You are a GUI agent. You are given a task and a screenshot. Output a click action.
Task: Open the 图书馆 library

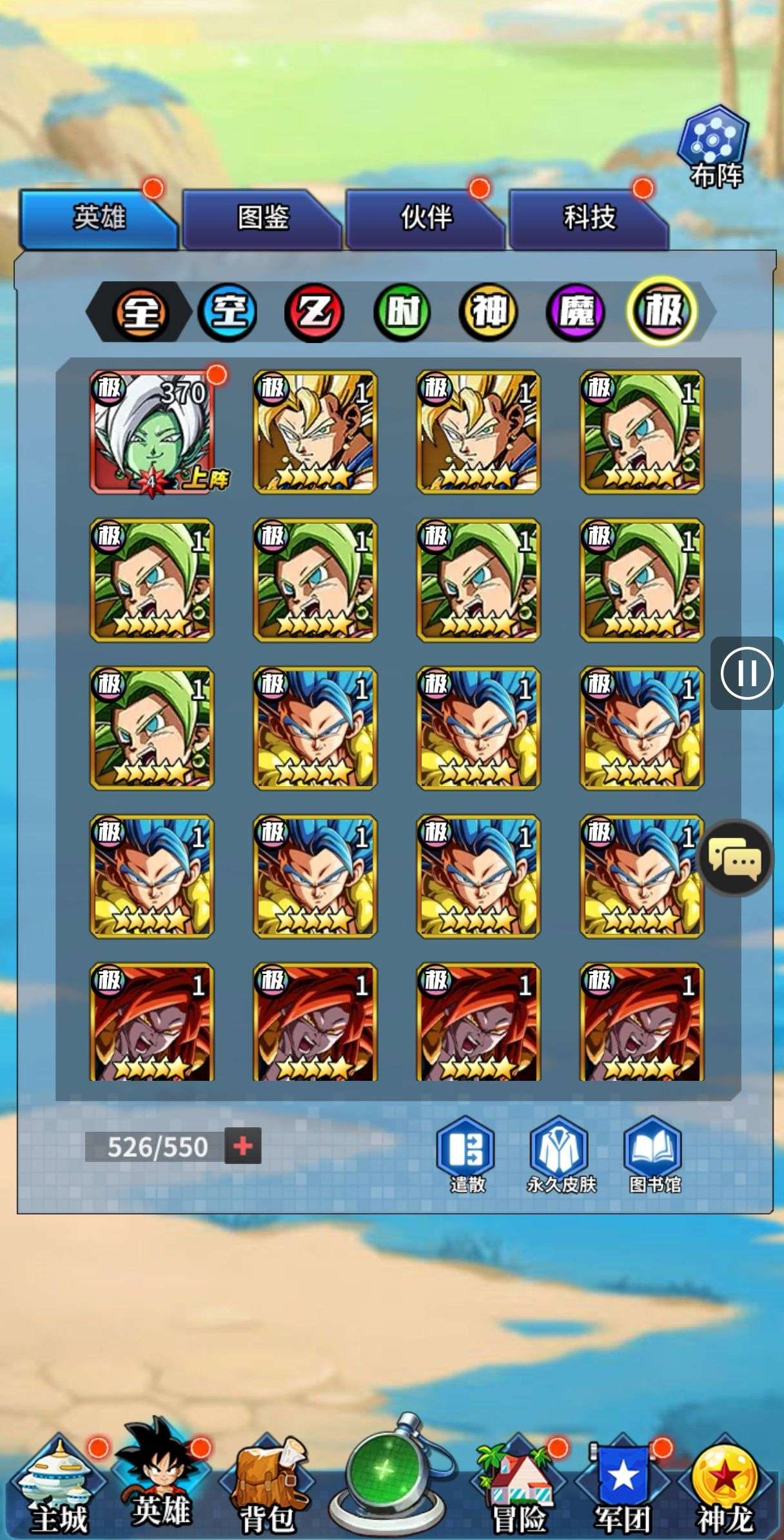[x=654, y=1154]
